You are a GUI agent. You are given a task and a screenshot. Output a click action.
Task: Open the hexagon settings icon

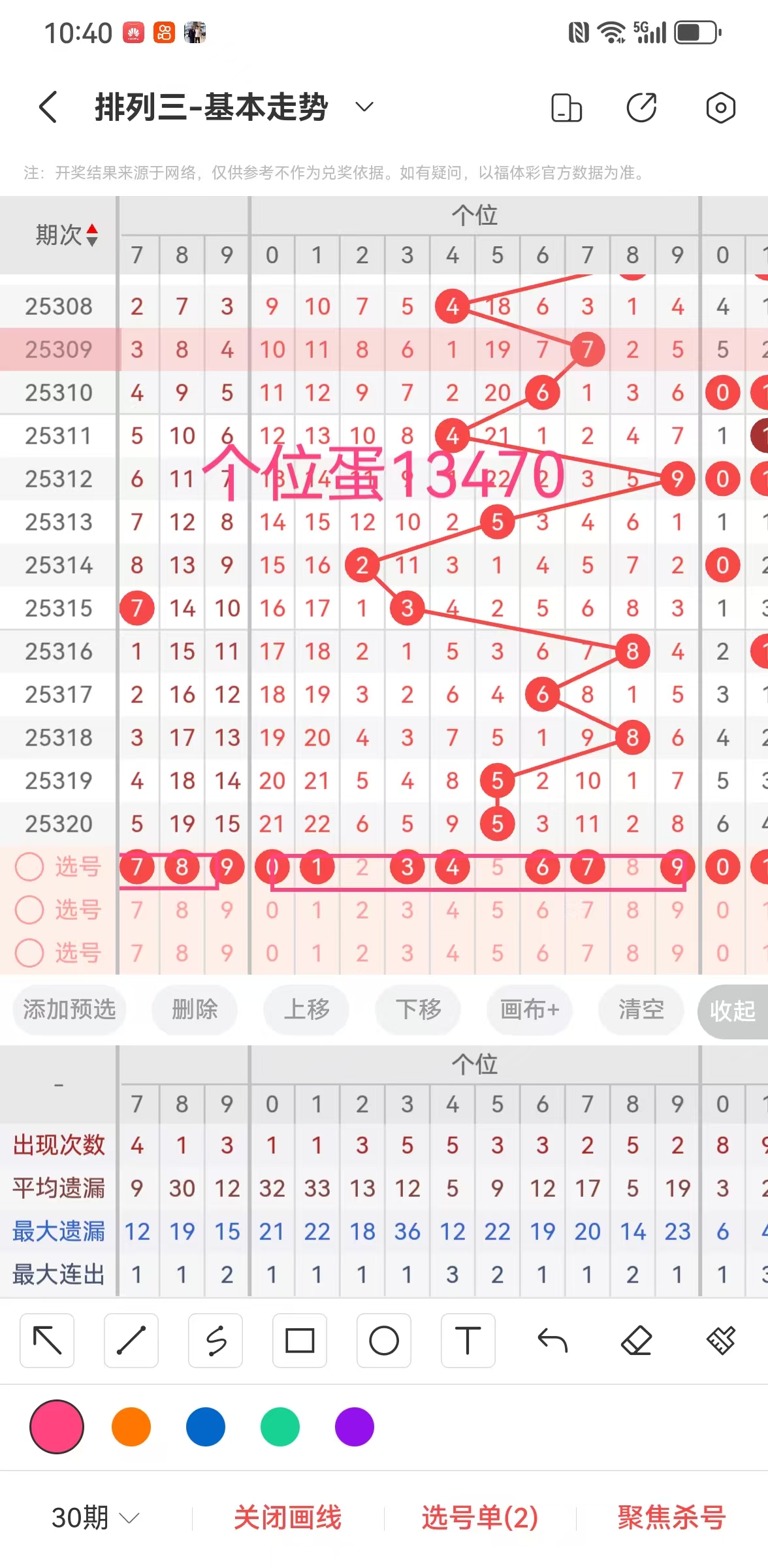(720, 107)
